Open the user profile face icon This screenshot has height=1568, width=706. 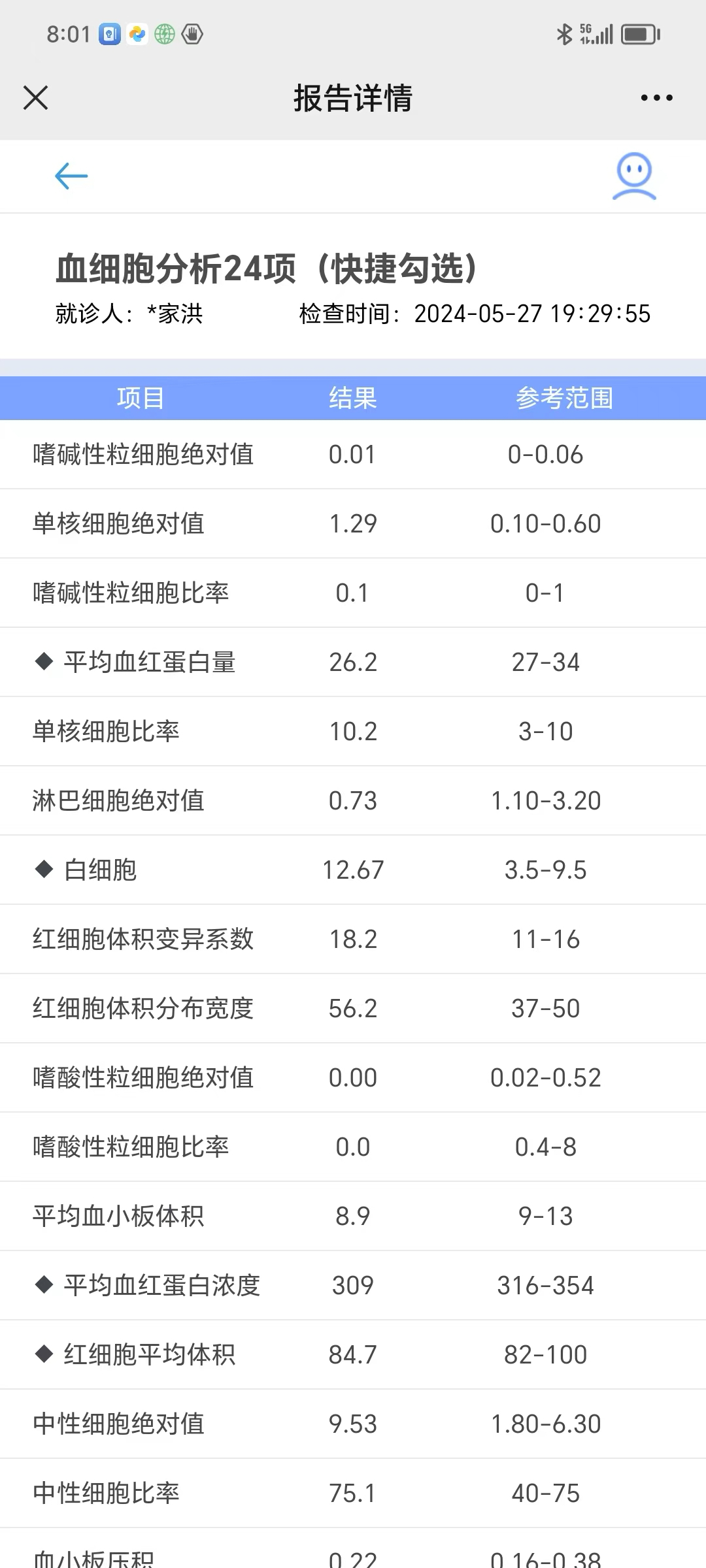[x=634, y=176]
